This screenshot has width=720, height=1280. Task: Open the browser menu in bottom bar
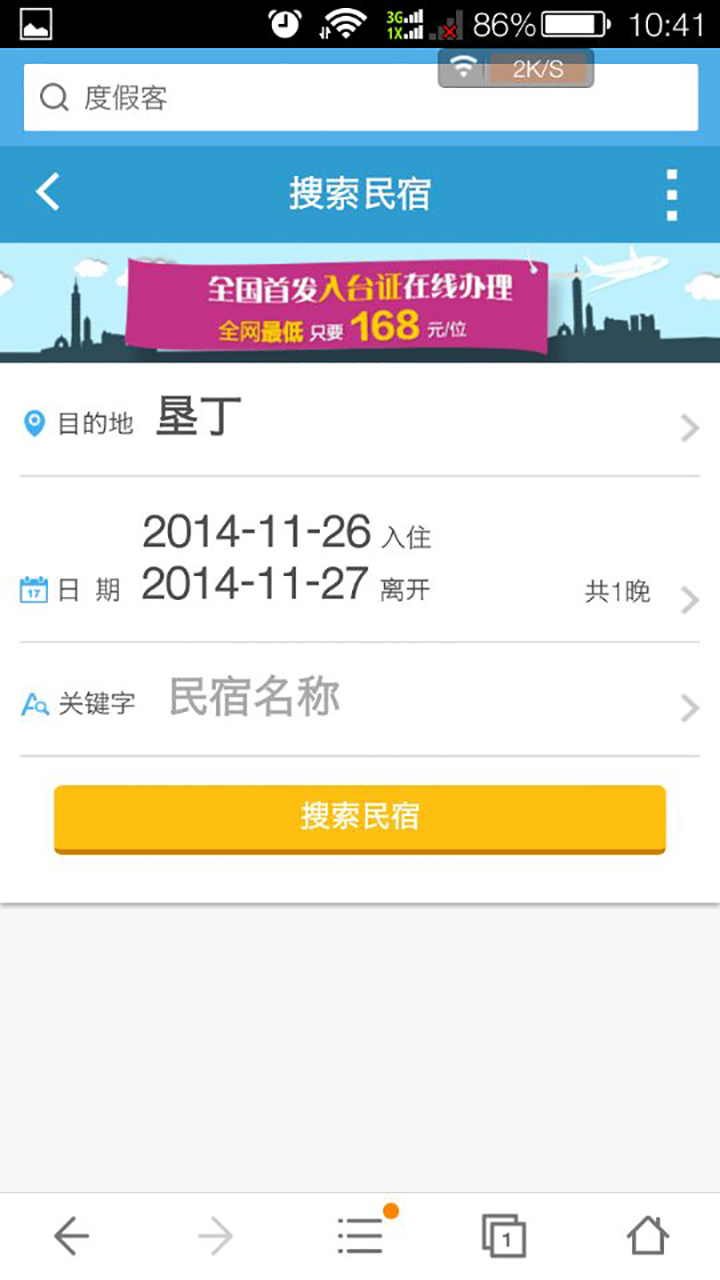click(x=360, y=1237)
